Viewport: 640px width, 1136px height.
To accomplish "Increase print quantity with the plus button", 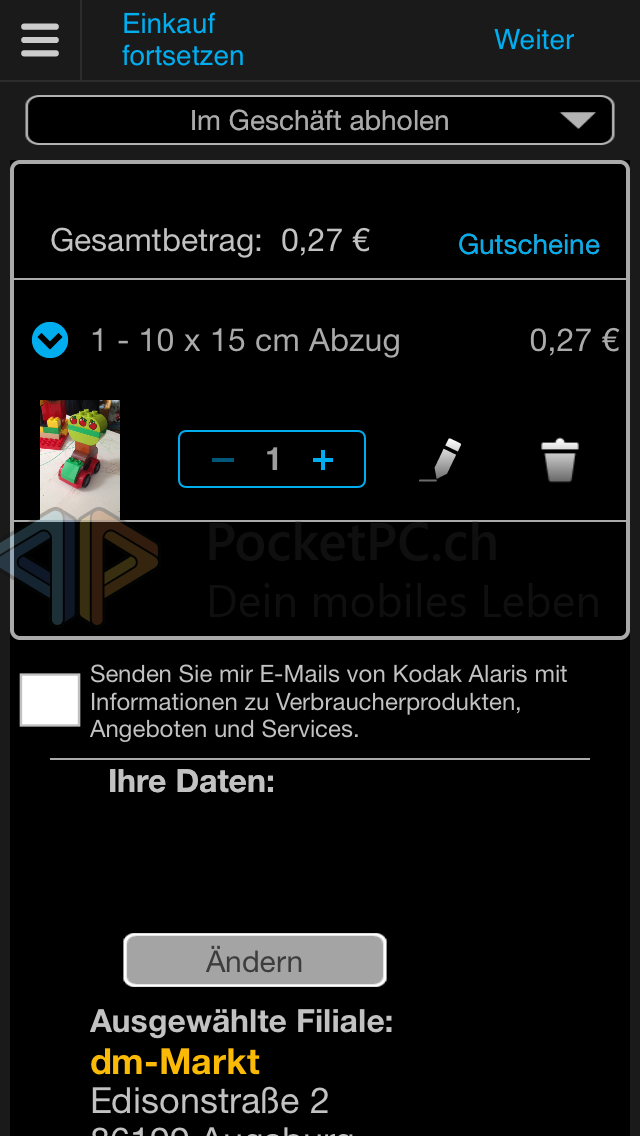I will pyautogui.click(x=323, y=459).
